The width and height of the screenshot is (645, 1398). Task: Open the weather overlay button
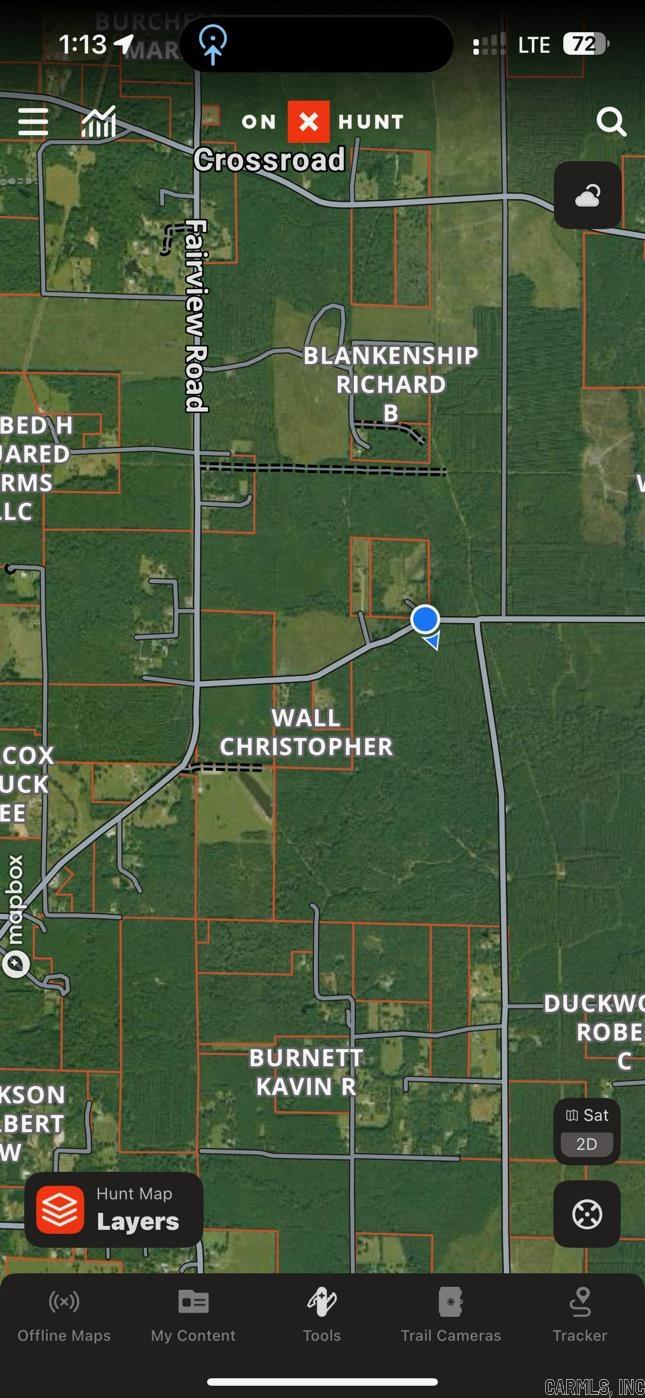click(587, 195)
